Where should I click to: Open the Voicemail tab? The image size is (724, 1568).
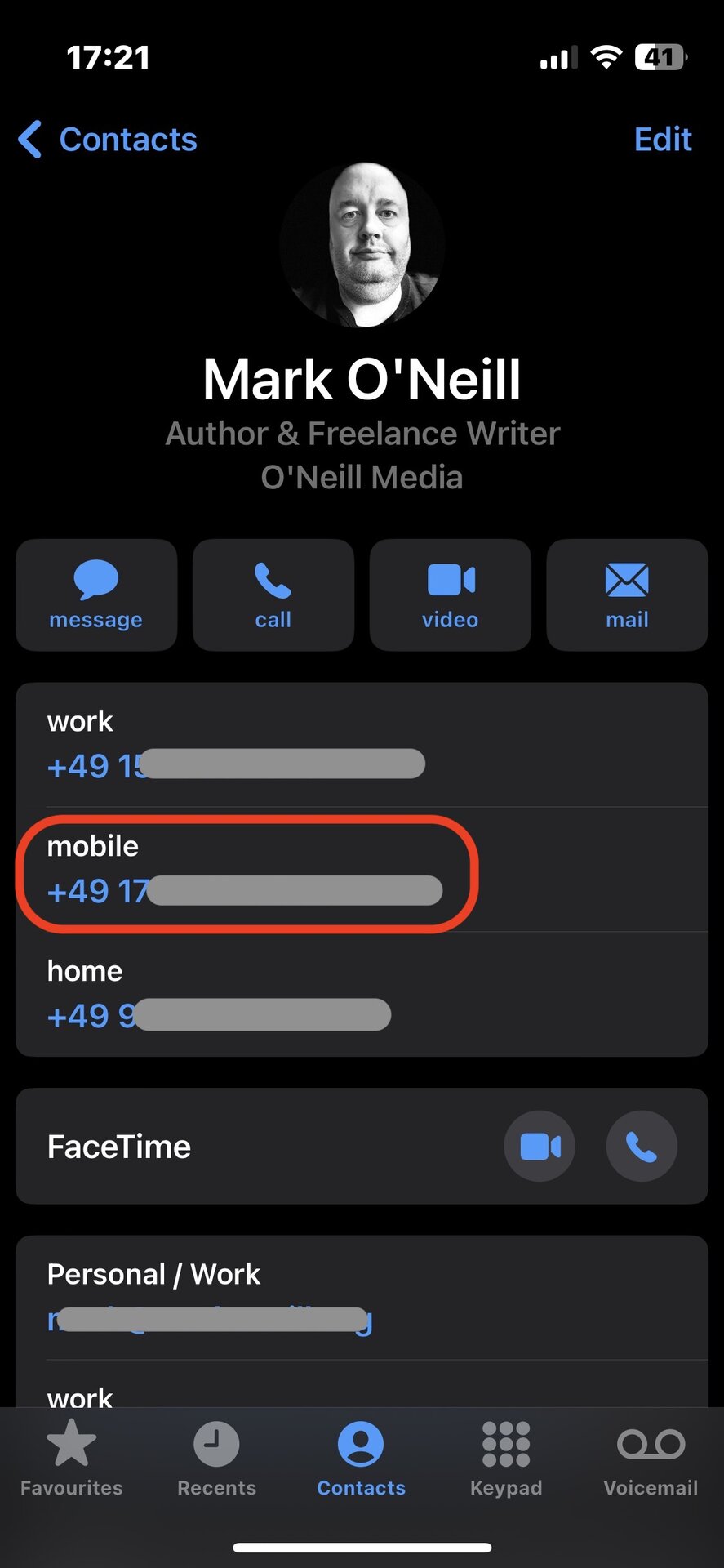(x=651, y=1458)
